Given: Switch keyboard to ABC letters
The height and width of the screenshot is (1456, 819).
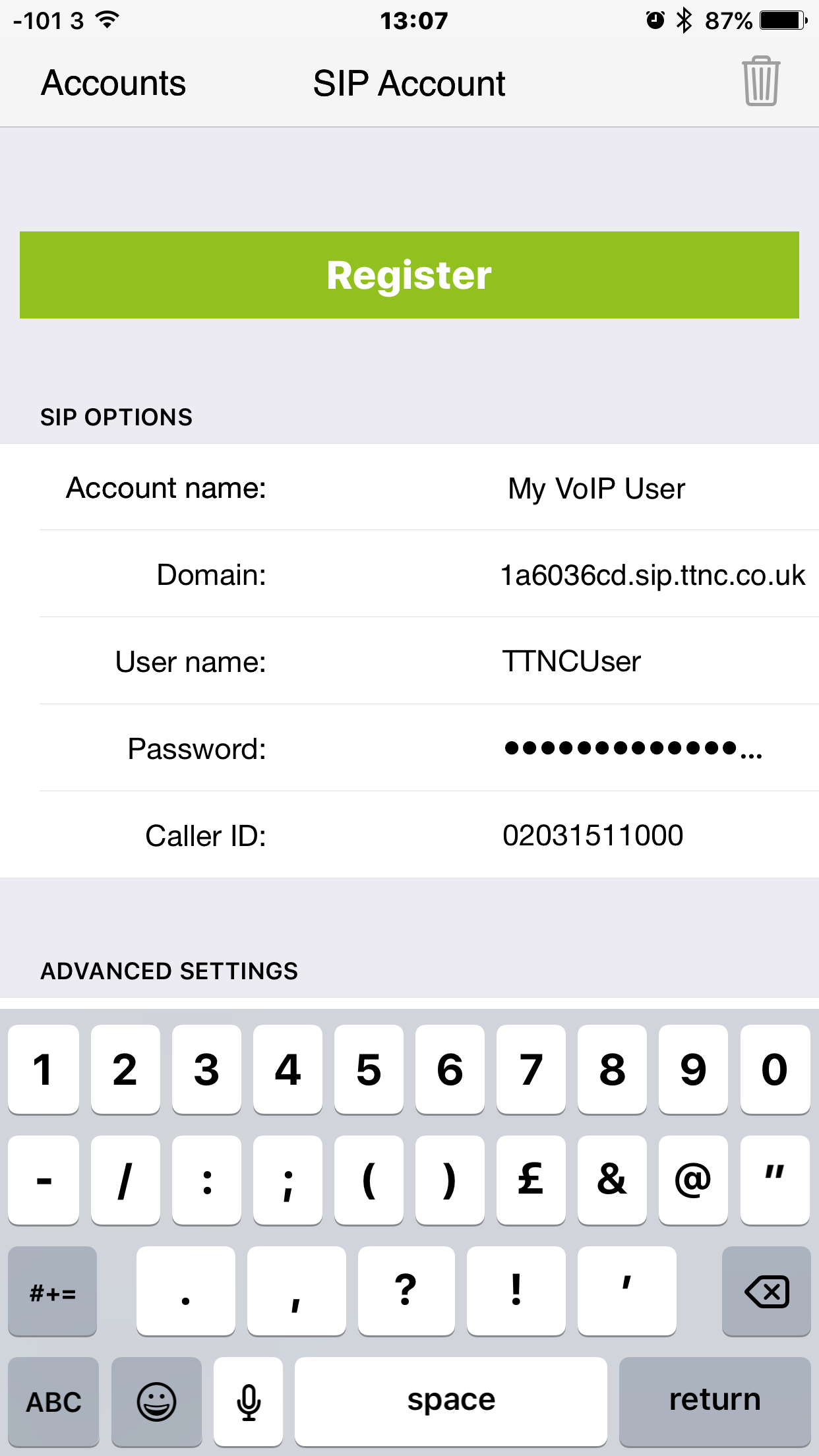Looking at the screenshot, I should tap(53, 1401).
